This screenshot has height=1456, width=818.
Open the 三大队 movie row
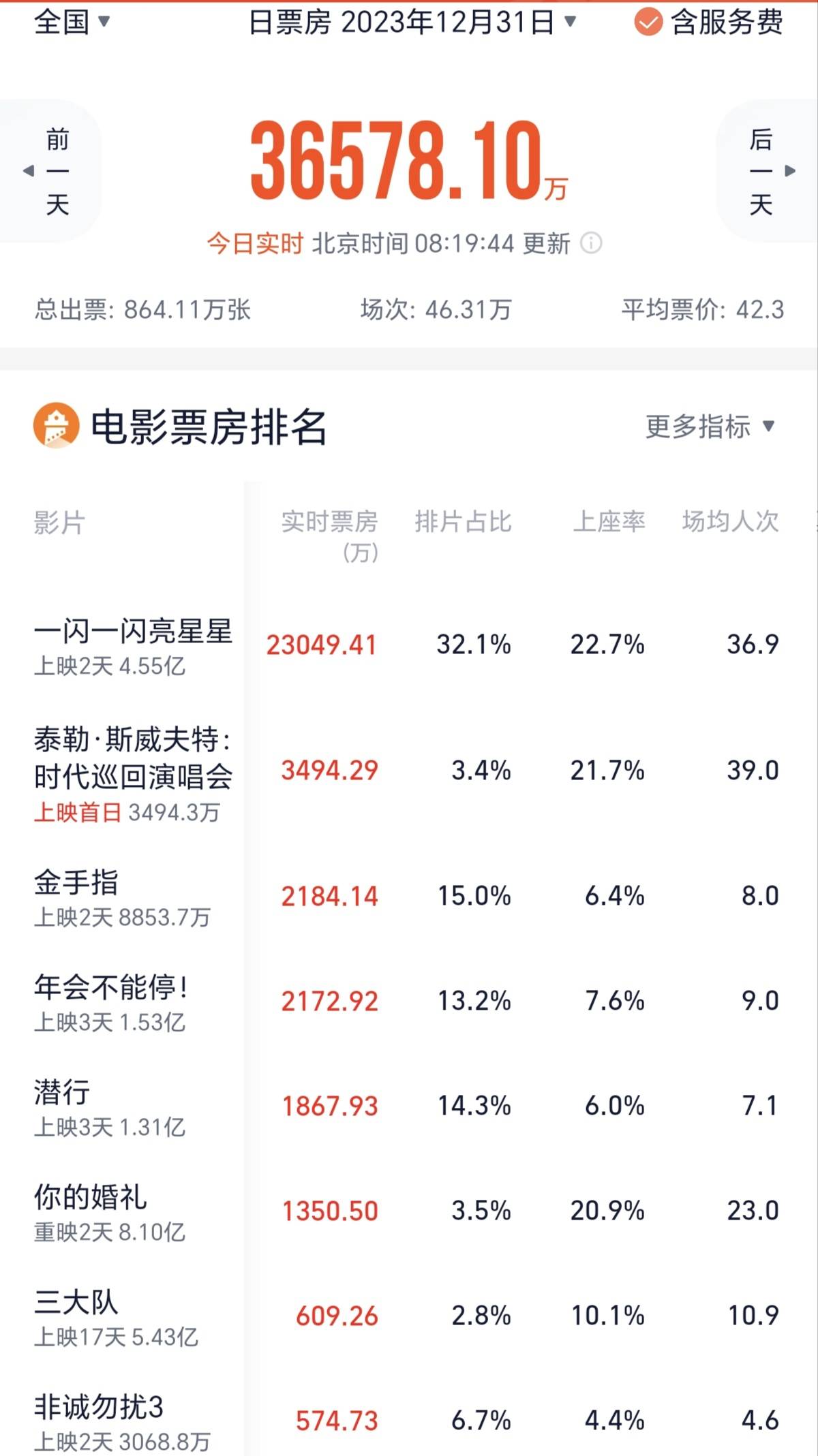click(116, 1316)
